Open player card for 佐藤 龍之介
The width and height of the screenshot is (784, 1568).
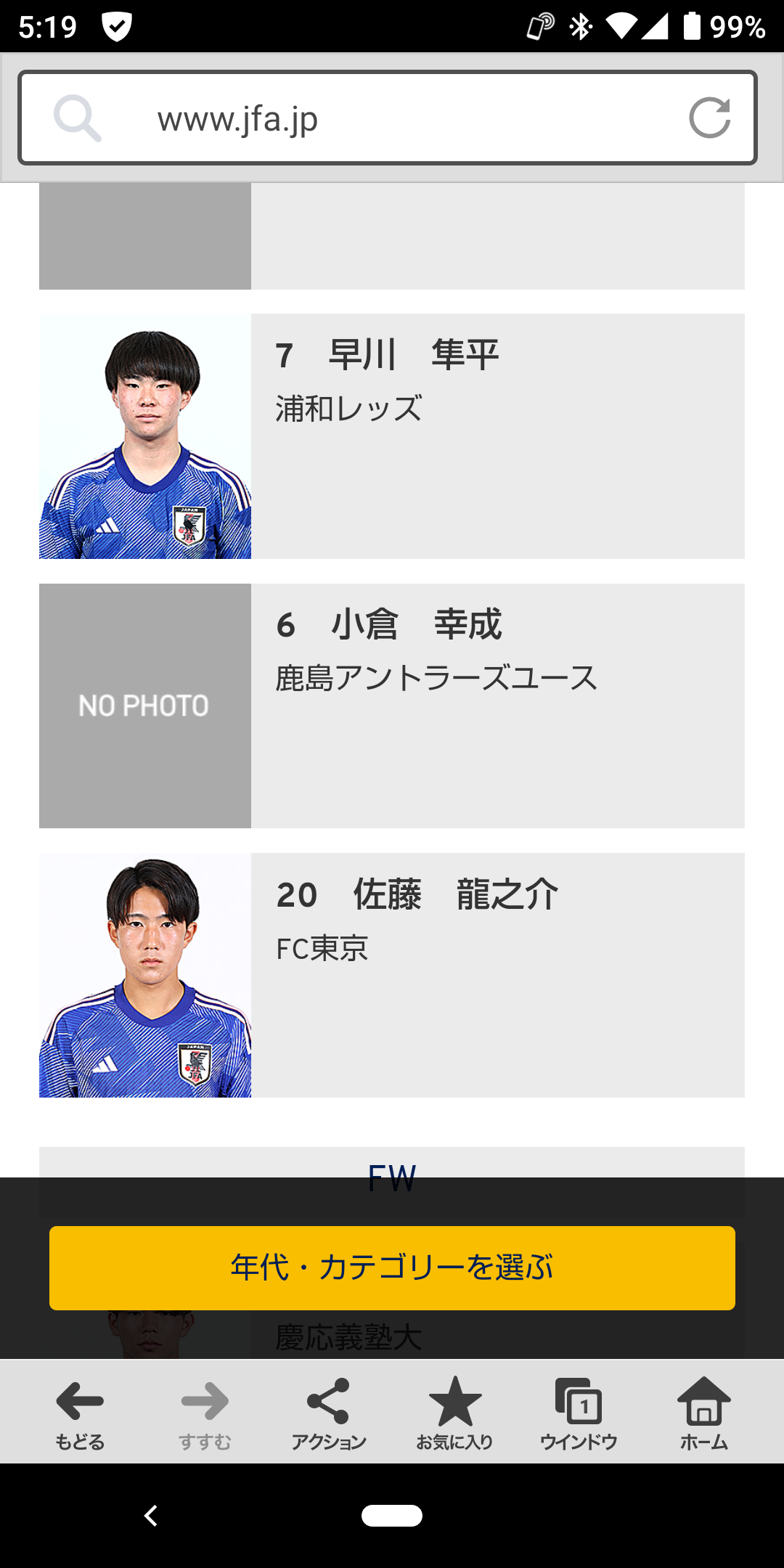392,975
